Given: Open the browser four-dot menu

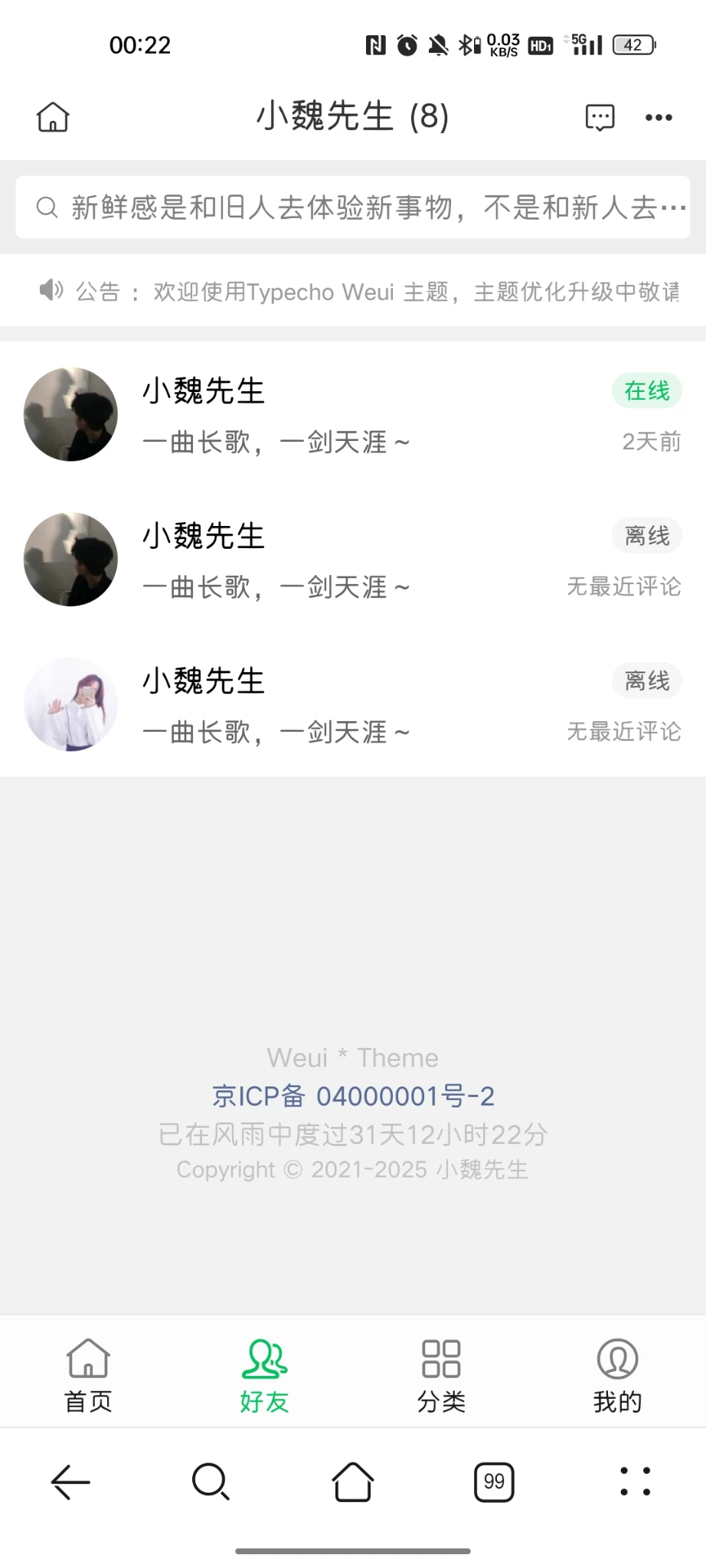Looking at the screenshot, I should (636, 1482).
